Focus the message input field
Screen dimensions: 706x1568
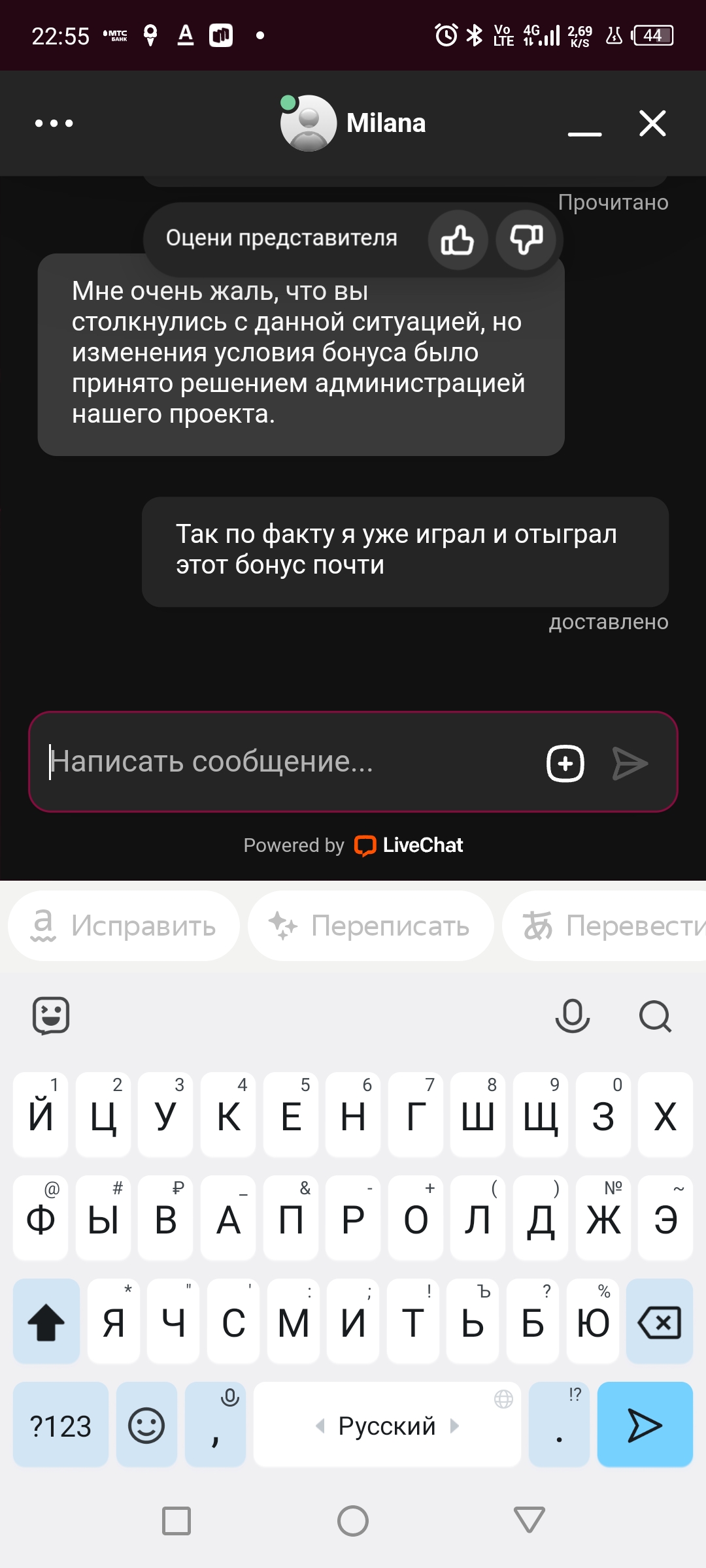288,762
